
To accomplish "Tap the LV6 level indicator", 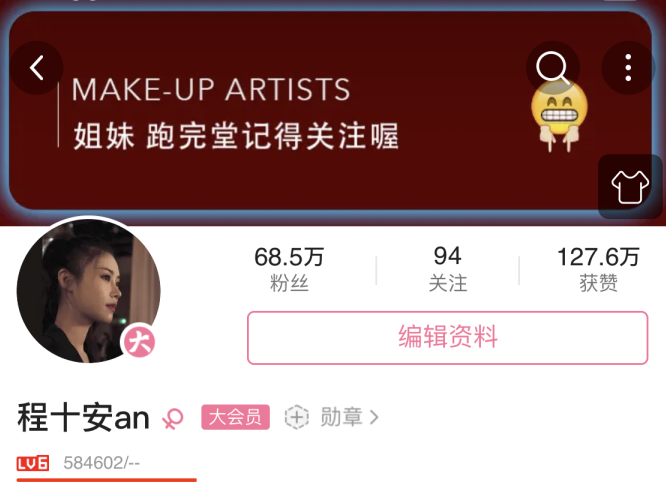I will (x=33, y=463).
